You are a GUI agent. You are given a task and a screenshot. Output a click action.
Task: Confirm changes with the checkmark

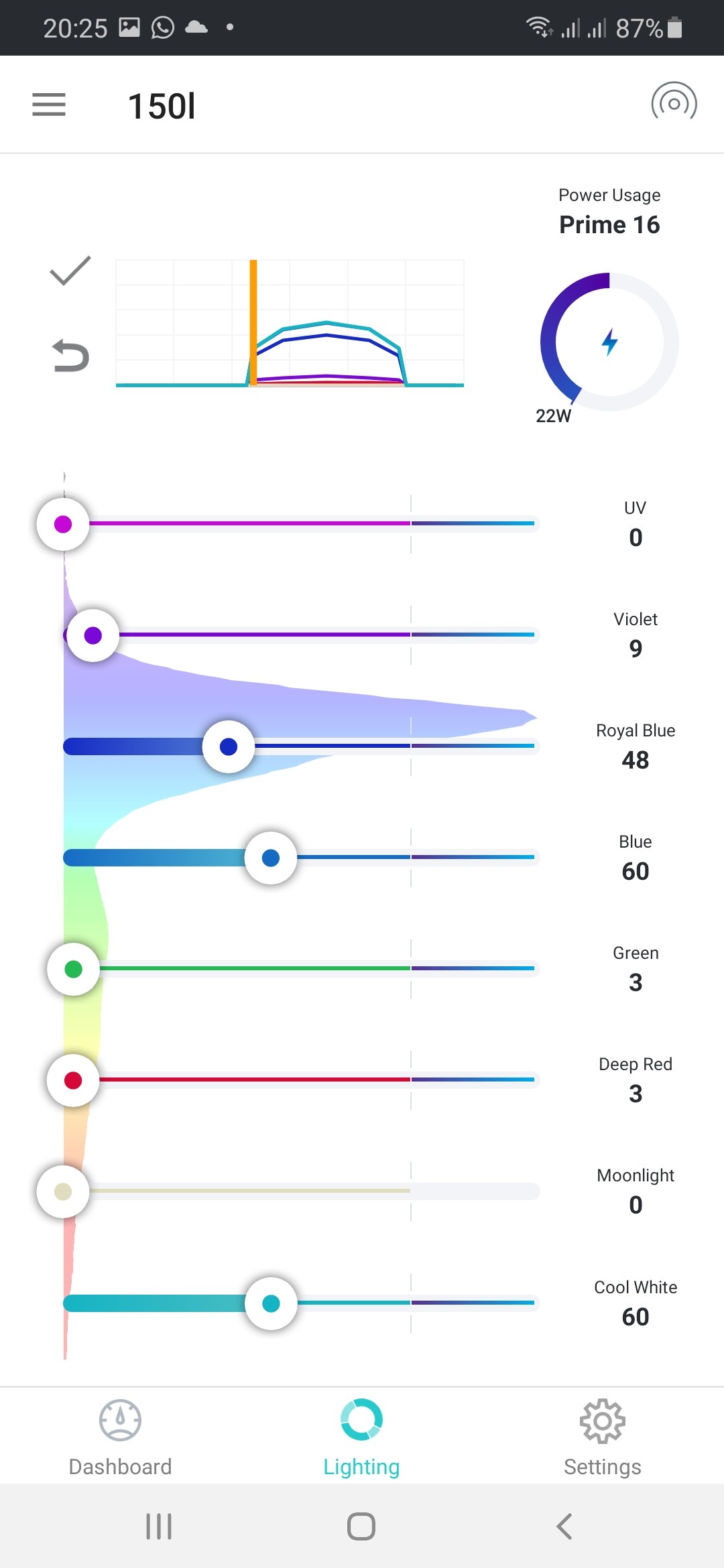pos(70,271)
